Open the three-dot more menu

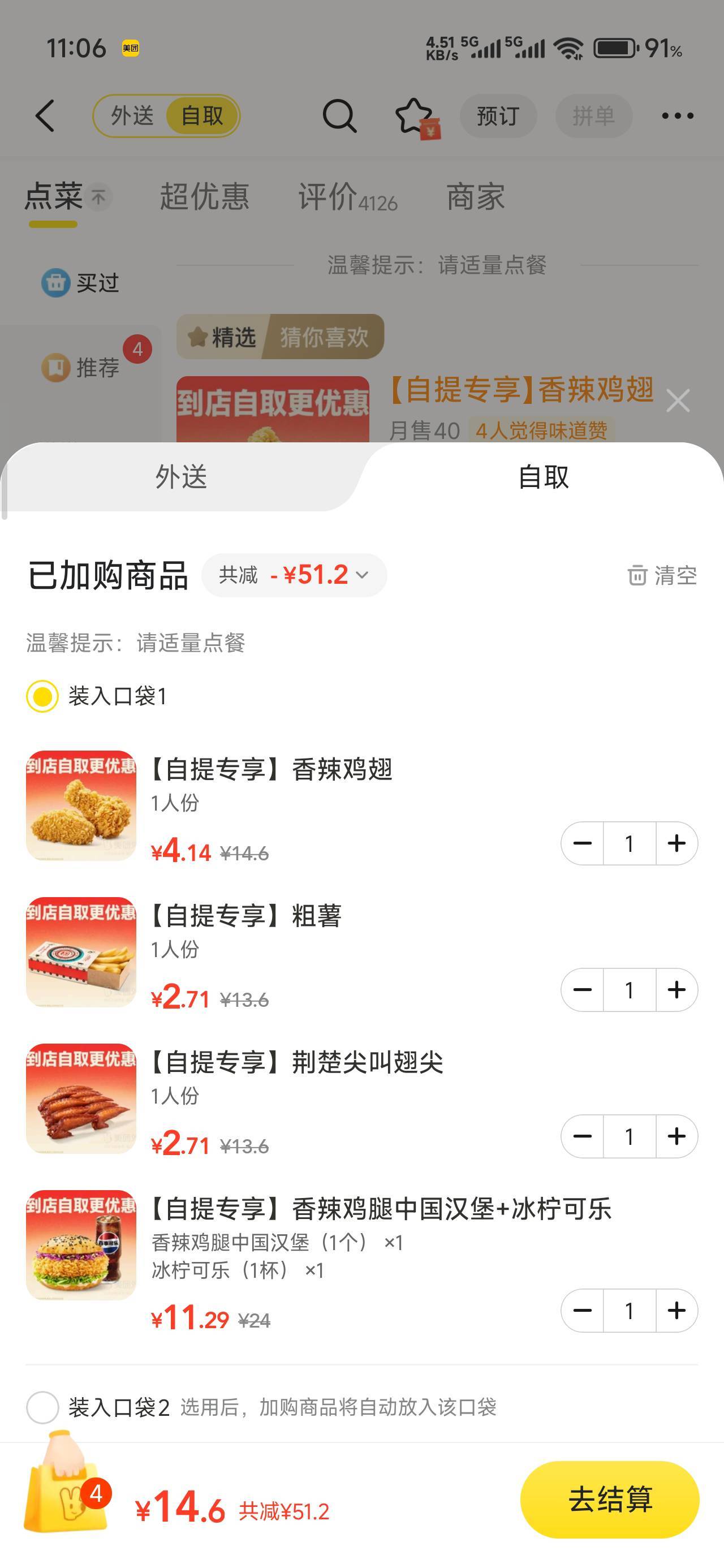coord(678,115)
